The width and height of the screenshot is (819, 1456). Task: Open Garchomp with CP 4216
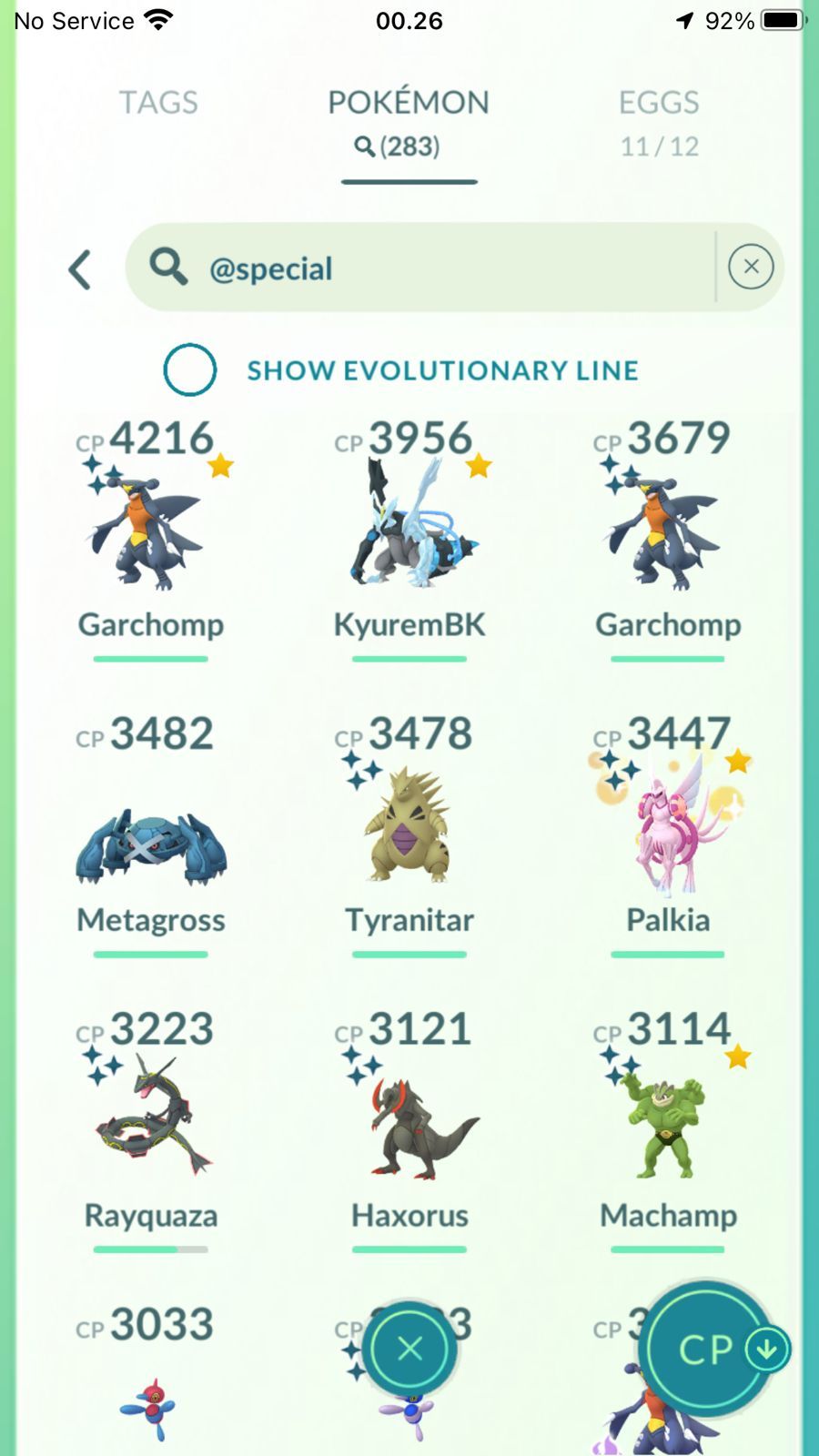point(151,537)
